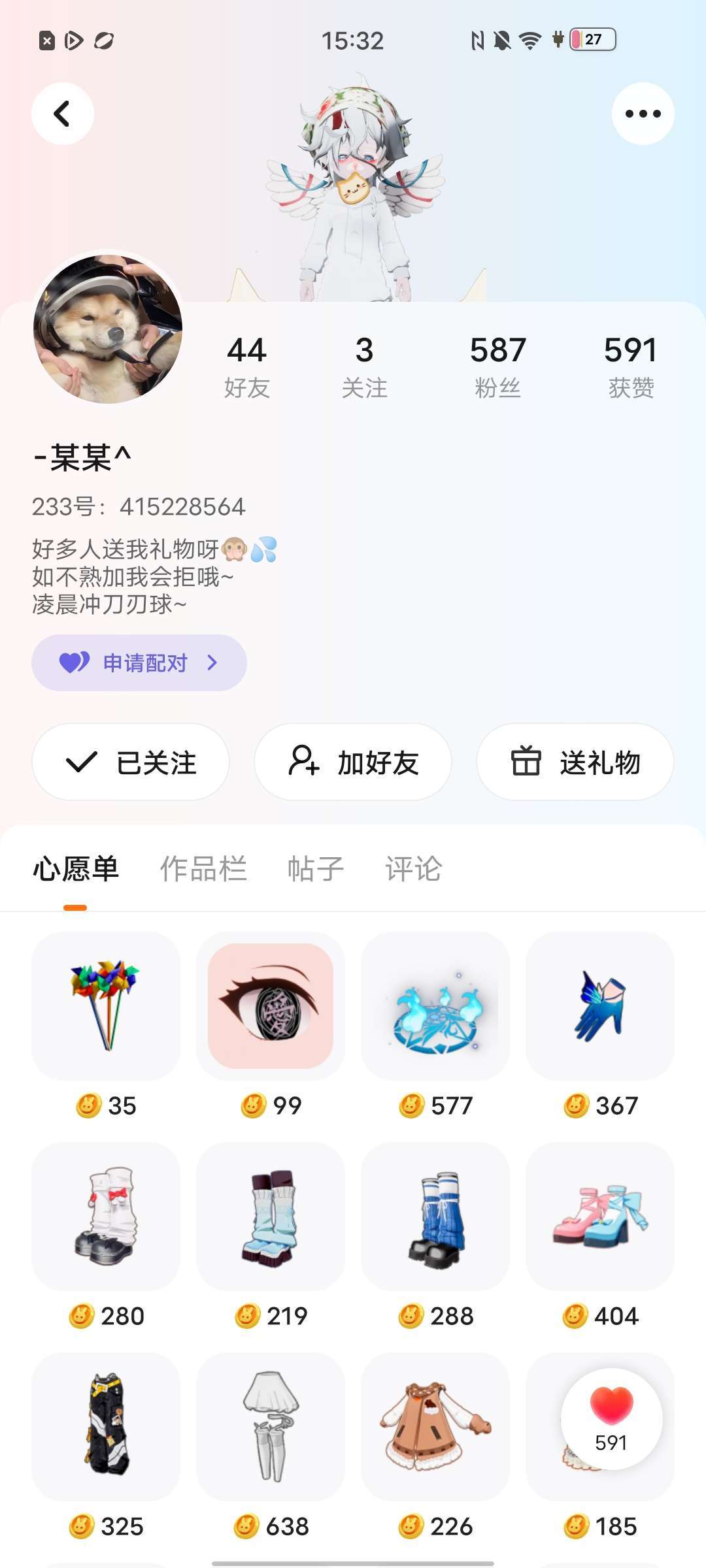This screenshot has width=706, height=1568.
Task: Select the 心愿单 wishlist tab
Action: point(76,869)
